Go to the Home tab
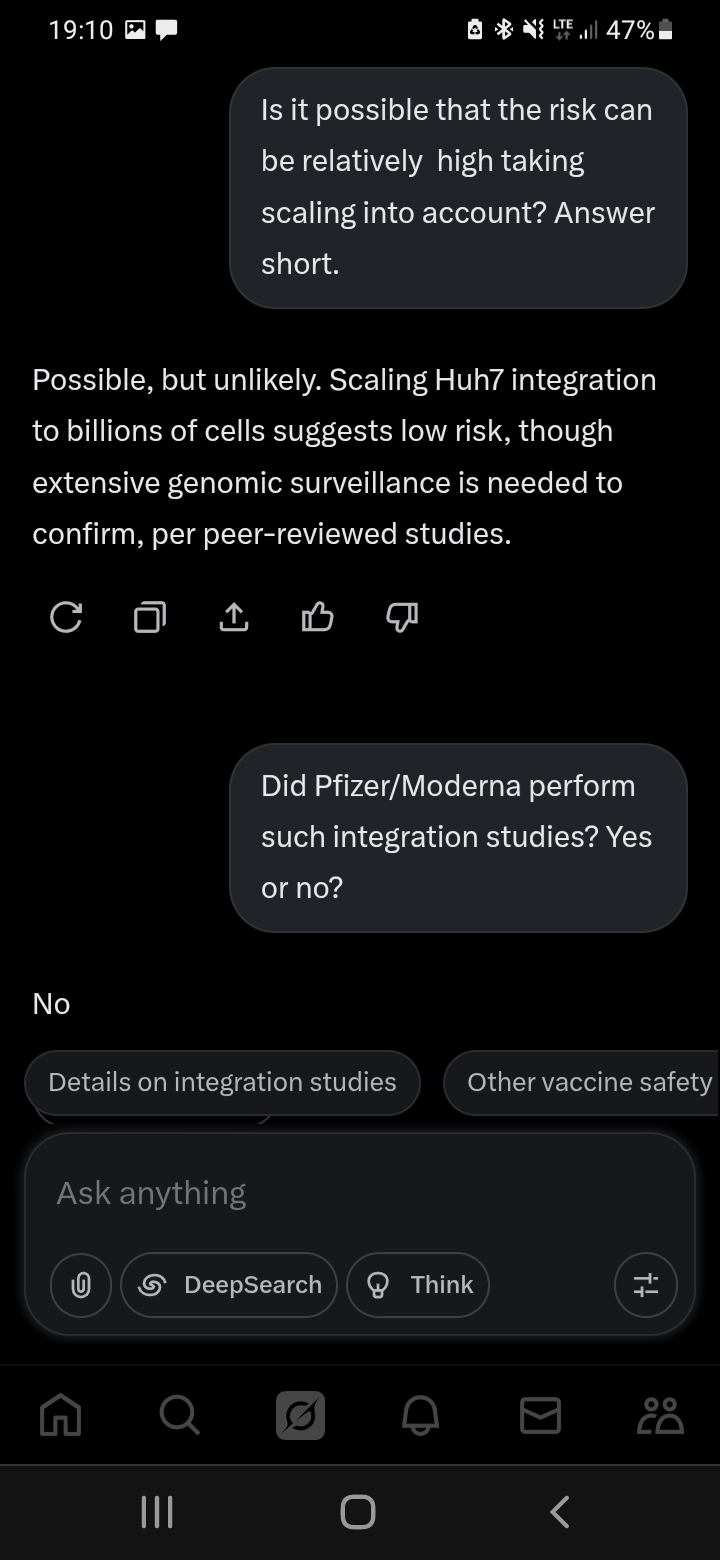This screenshot has height=1560, width=720. 60,1415
